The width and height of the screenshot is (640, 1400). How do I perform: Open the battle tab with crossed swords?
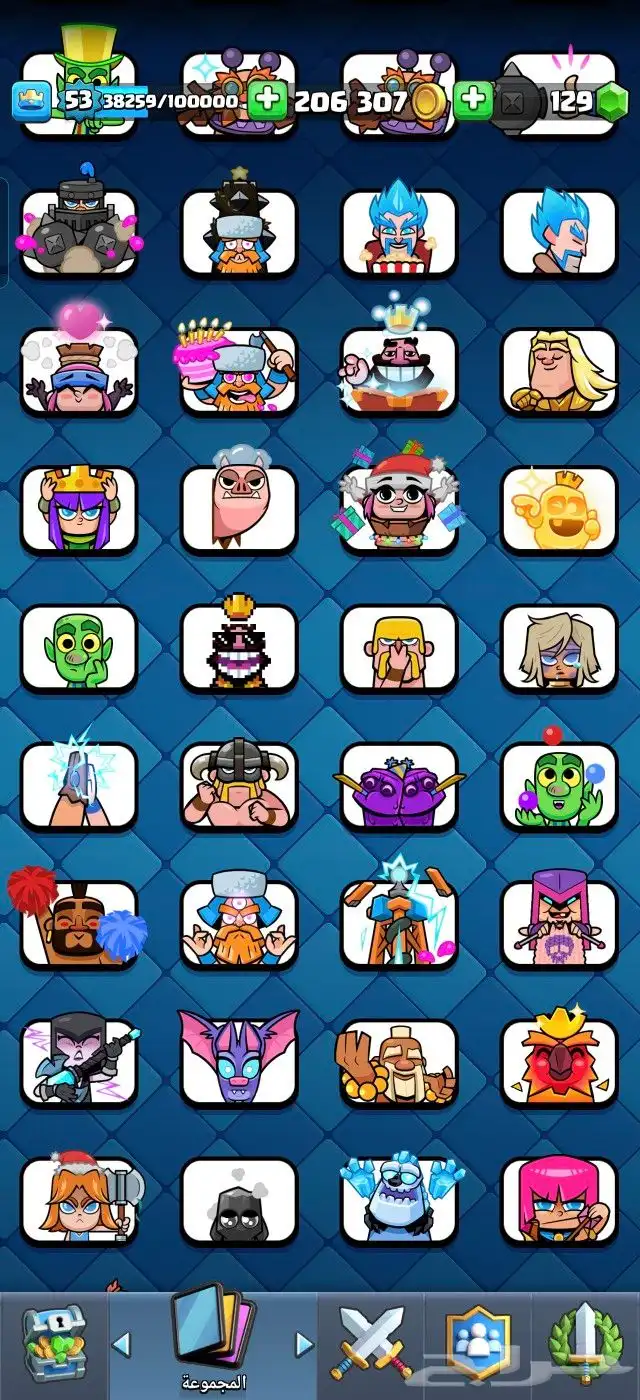371,1343
